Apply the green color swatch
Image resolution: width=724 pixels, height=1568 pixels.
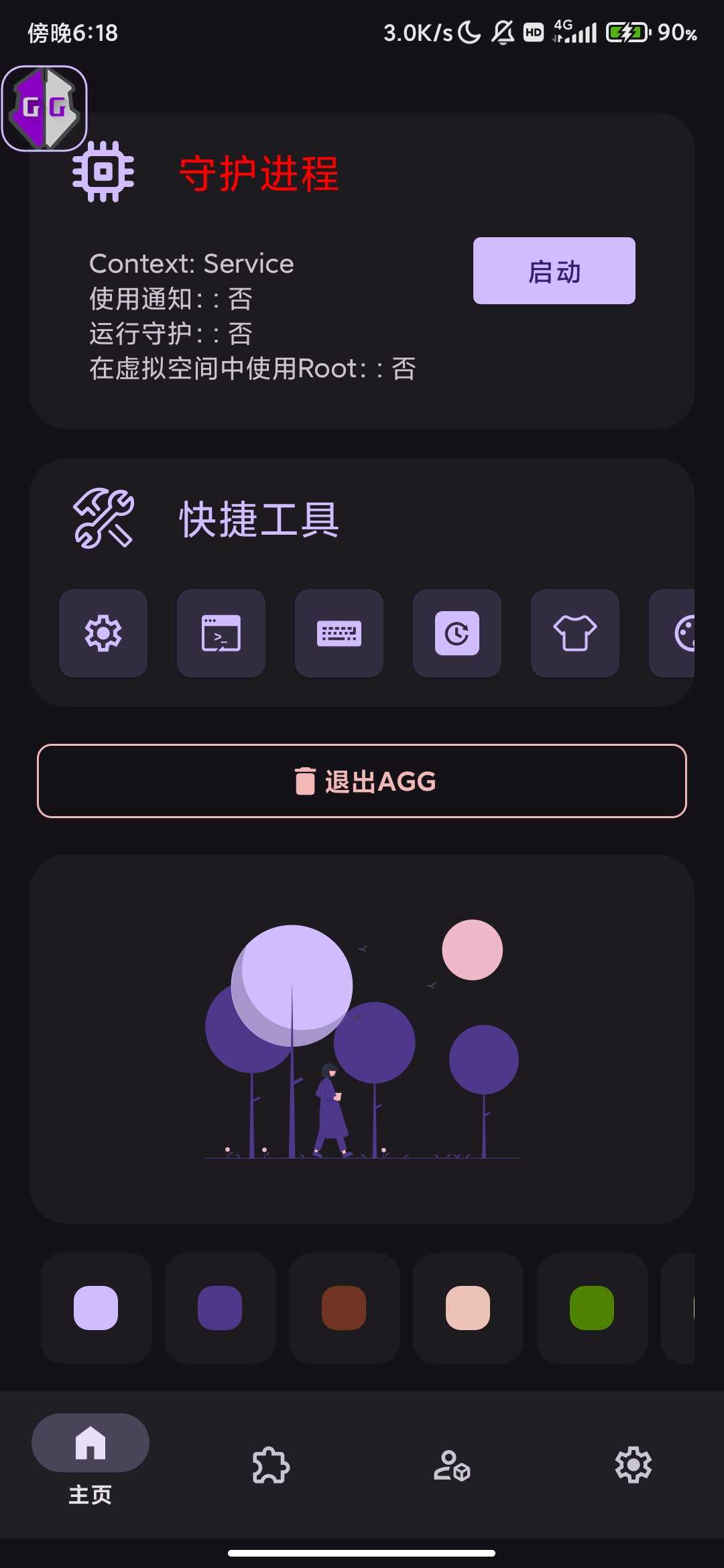592,1308
